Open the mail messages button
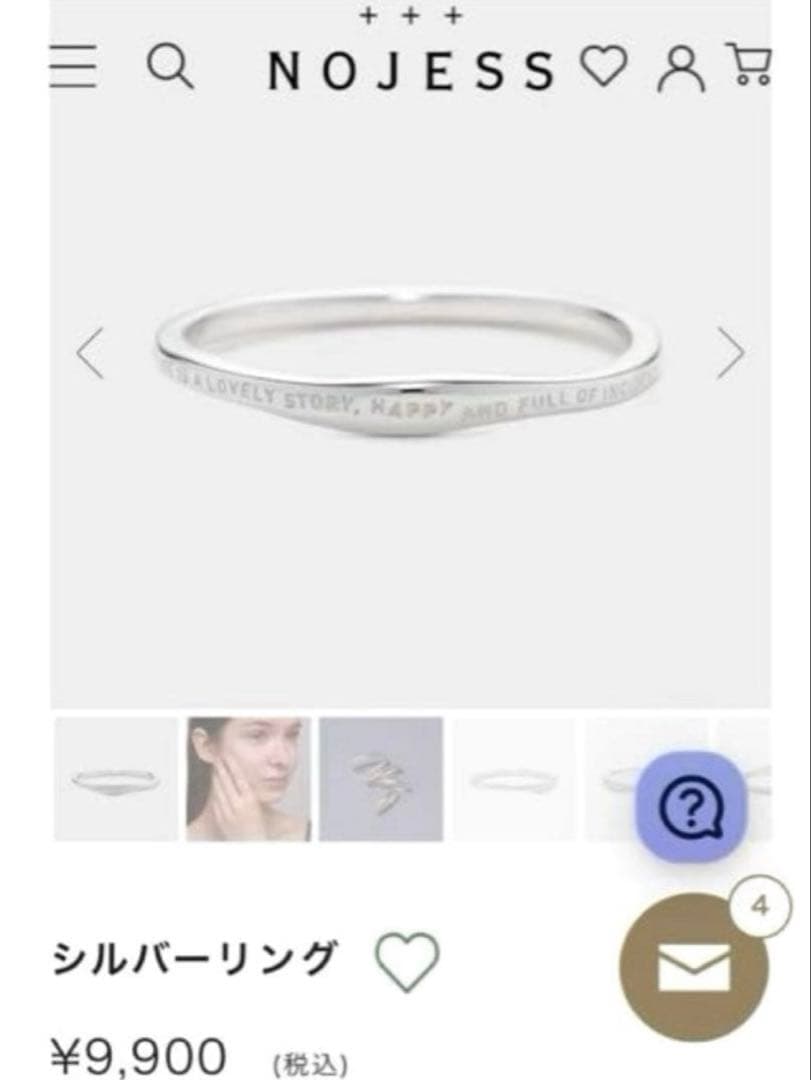Viewport: 811px width, 1080px height. coord(694,967)
